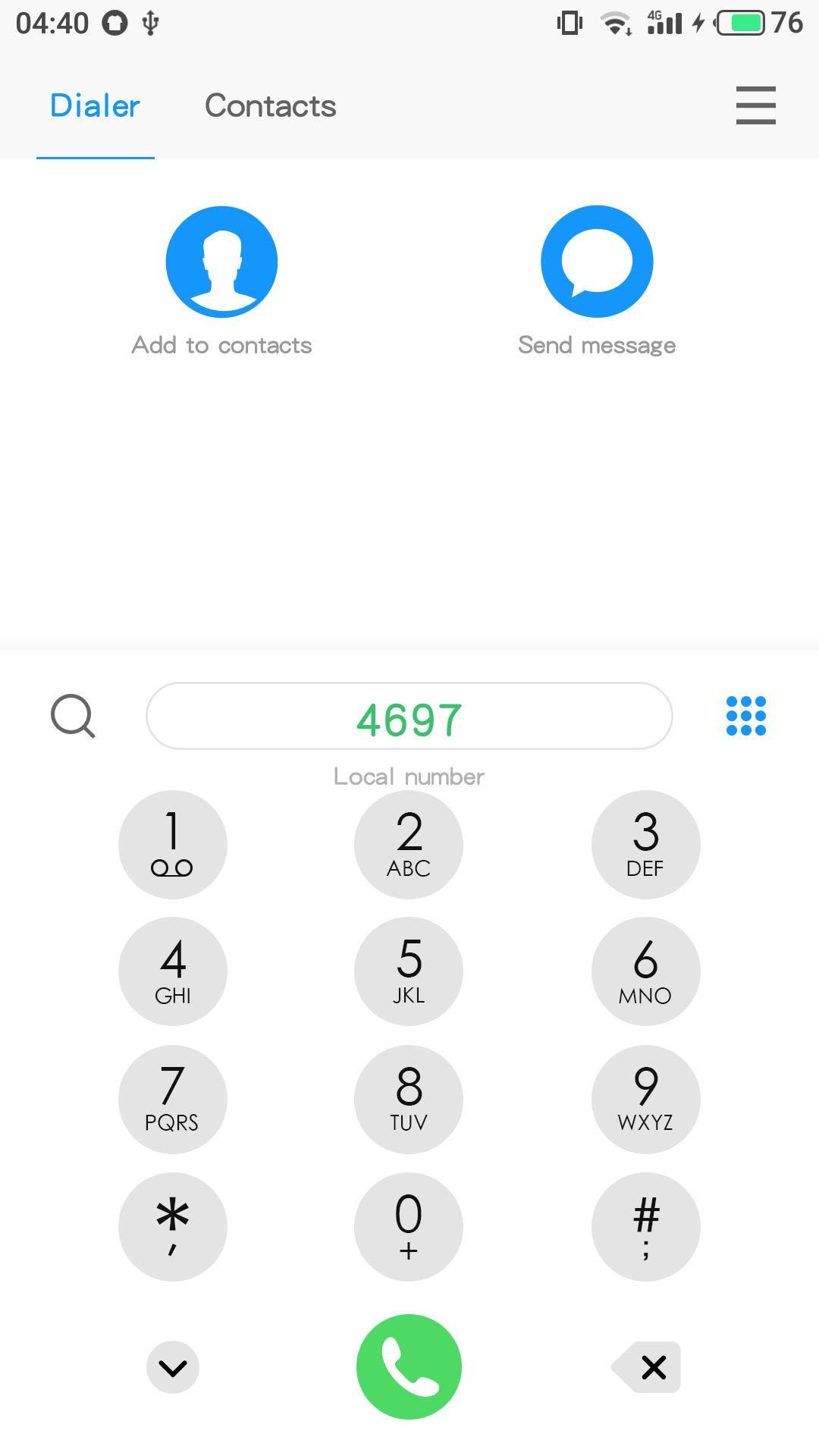Open the blue dot-grid icon
This screenshot has height=1456, width=819.
746,716
